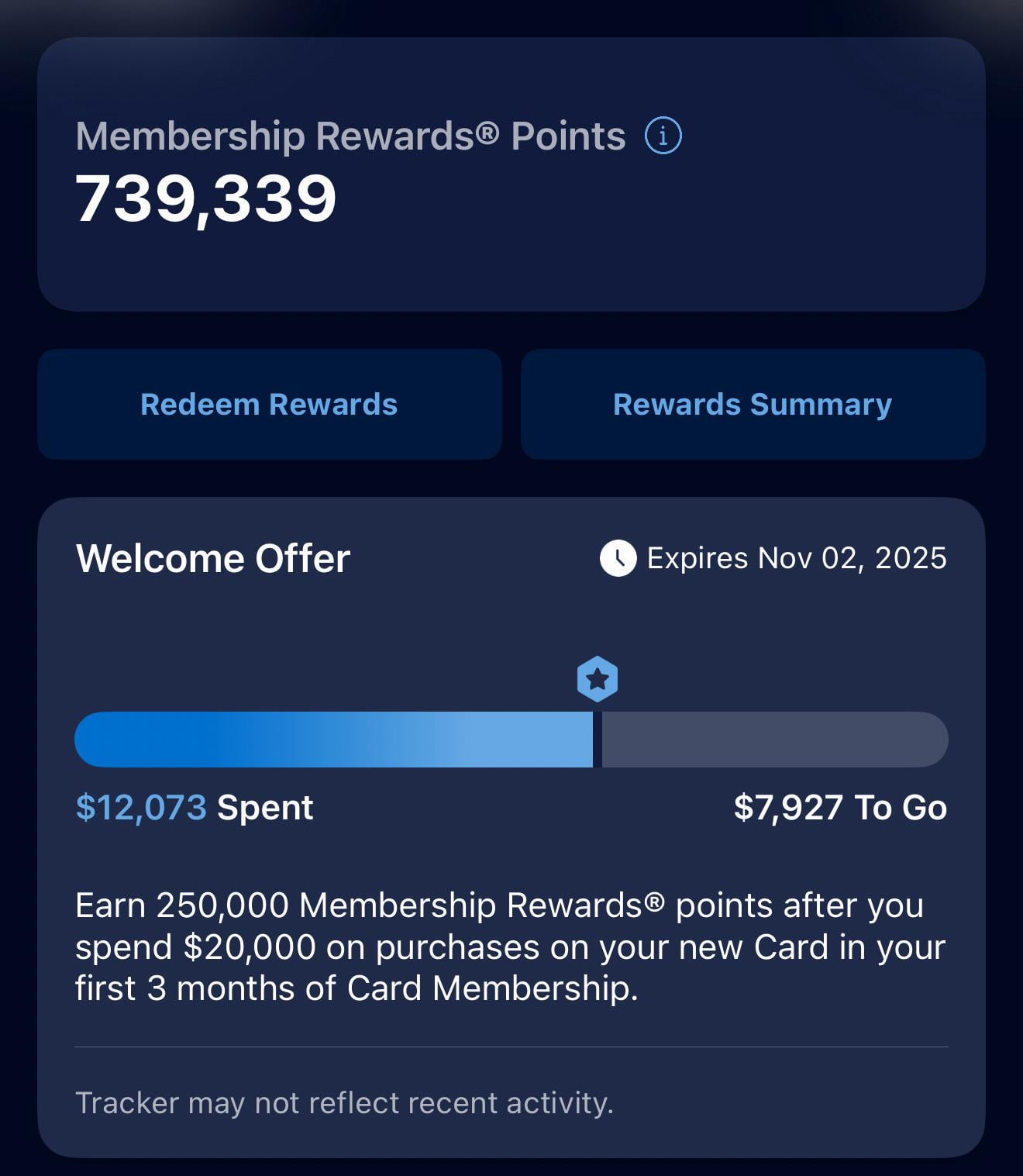Click the clock symbol in the Welcome Offer card
Image resolution: width=1023 pixels, height=1176 pixels.
coord(618,557)
